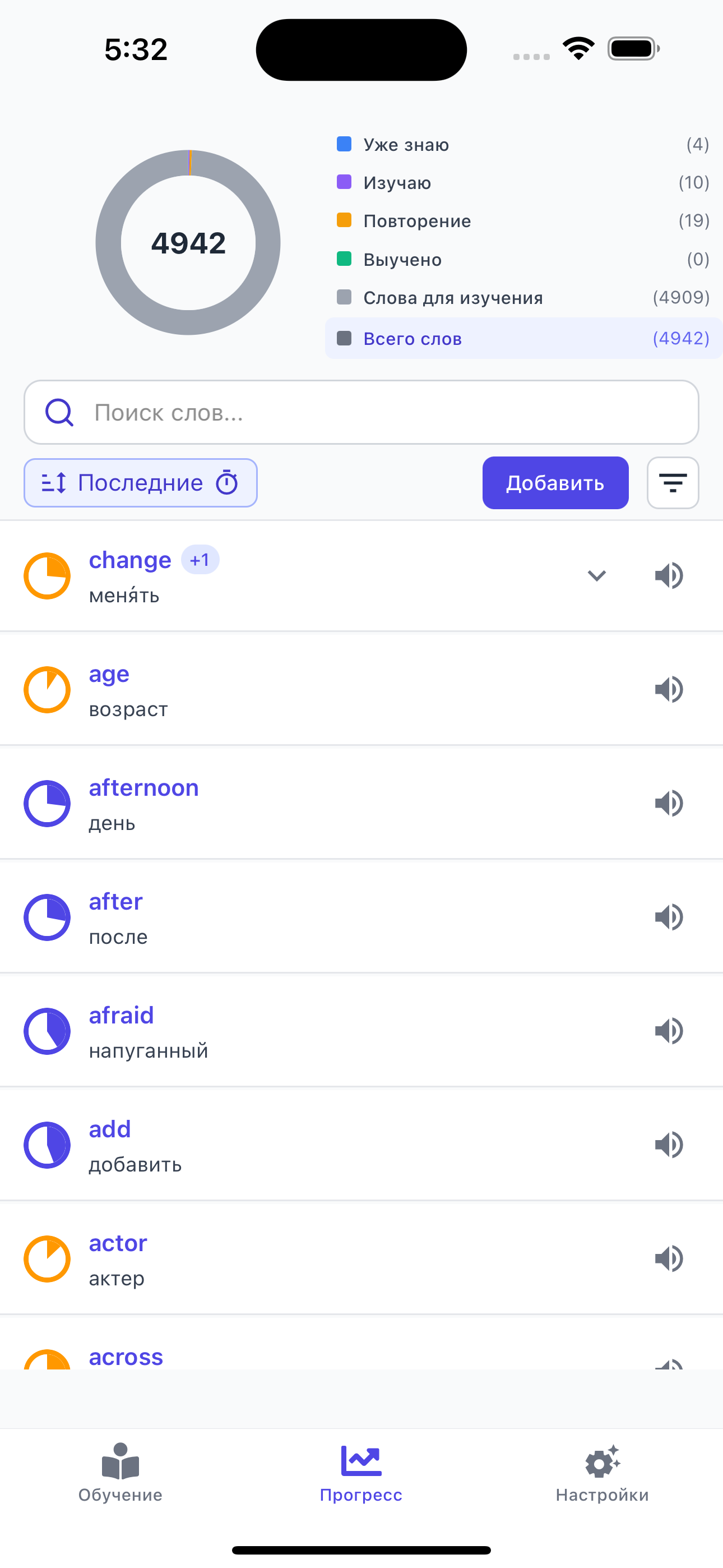Select the Повторение category
Viewport: 723px width, 1568px height.
coord(417,221)
